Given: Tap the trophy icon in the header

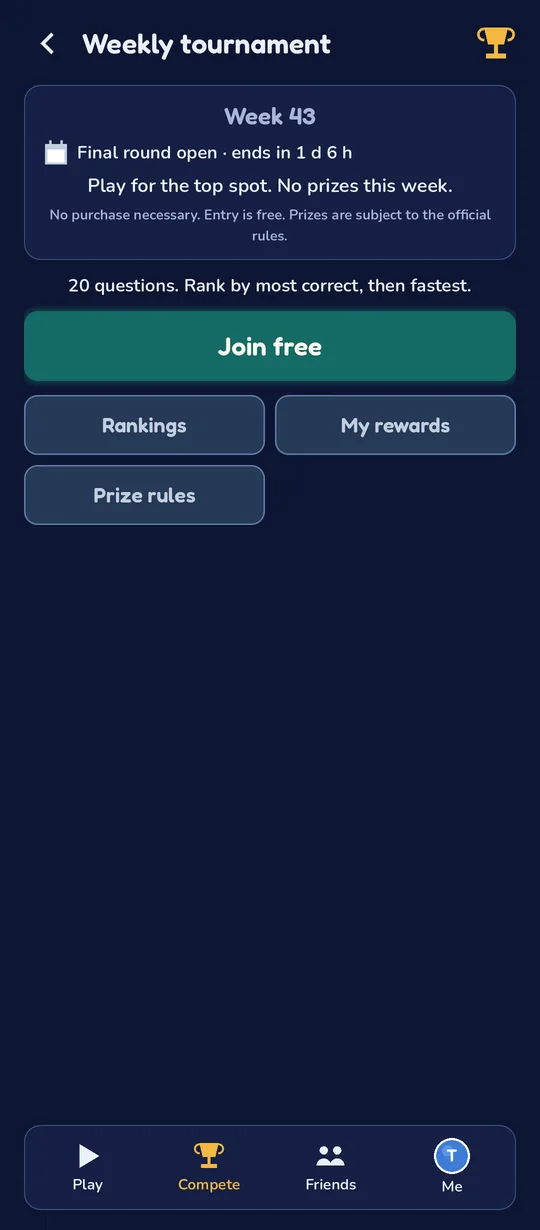Looking at the screenshot, I should pyautogui.click(x=496, y=44).
